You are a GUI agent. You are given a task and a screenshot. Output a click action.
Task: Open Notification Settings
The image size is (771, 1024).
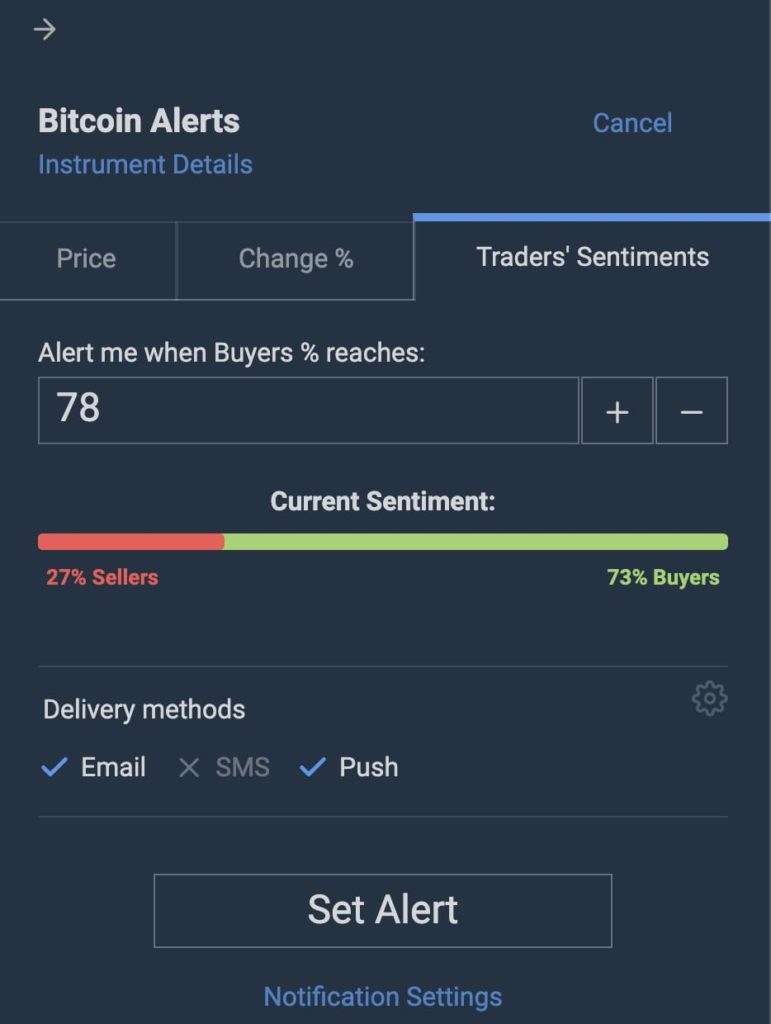(382, 996)
